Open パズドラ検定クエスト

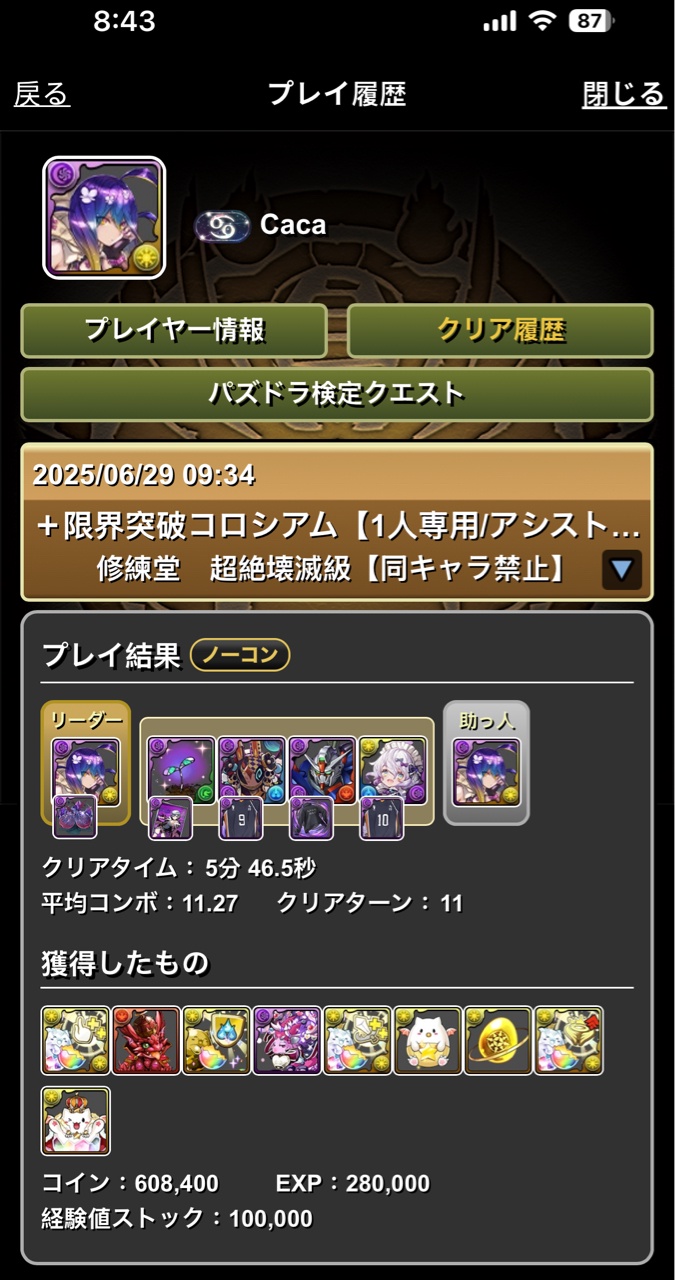point(337,393)
